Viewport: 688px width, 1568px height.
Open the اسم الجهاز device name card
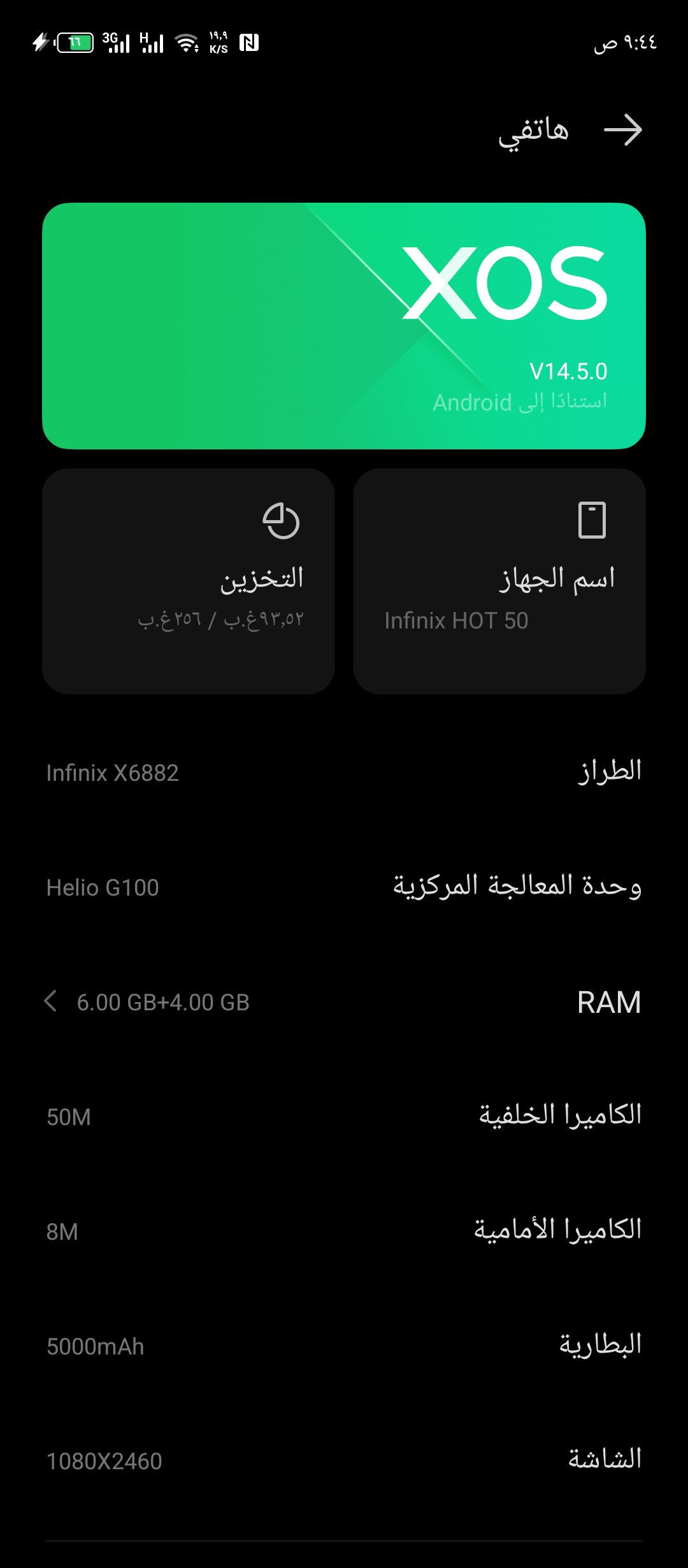tap(499, 581)
